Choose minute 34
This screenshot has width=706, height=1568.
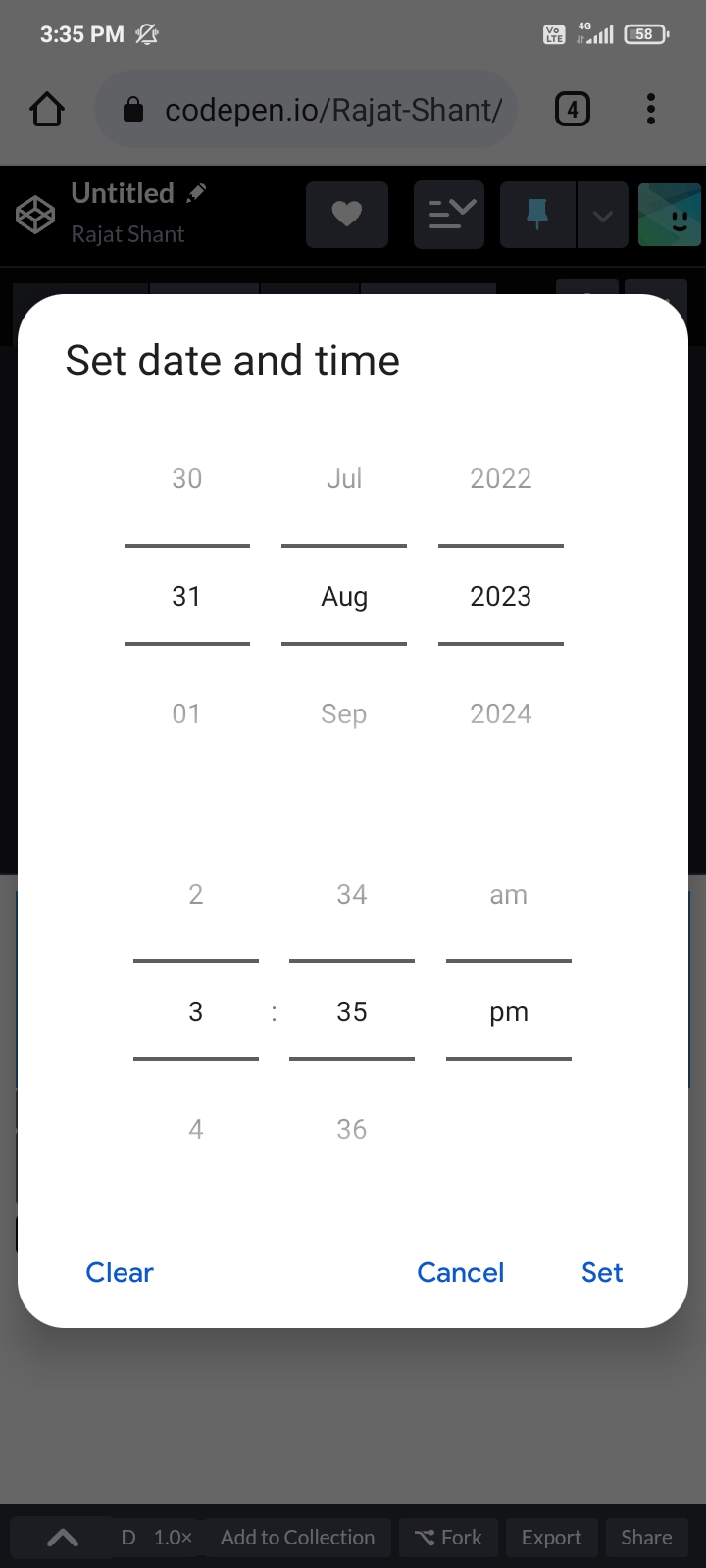pos(352,894)
